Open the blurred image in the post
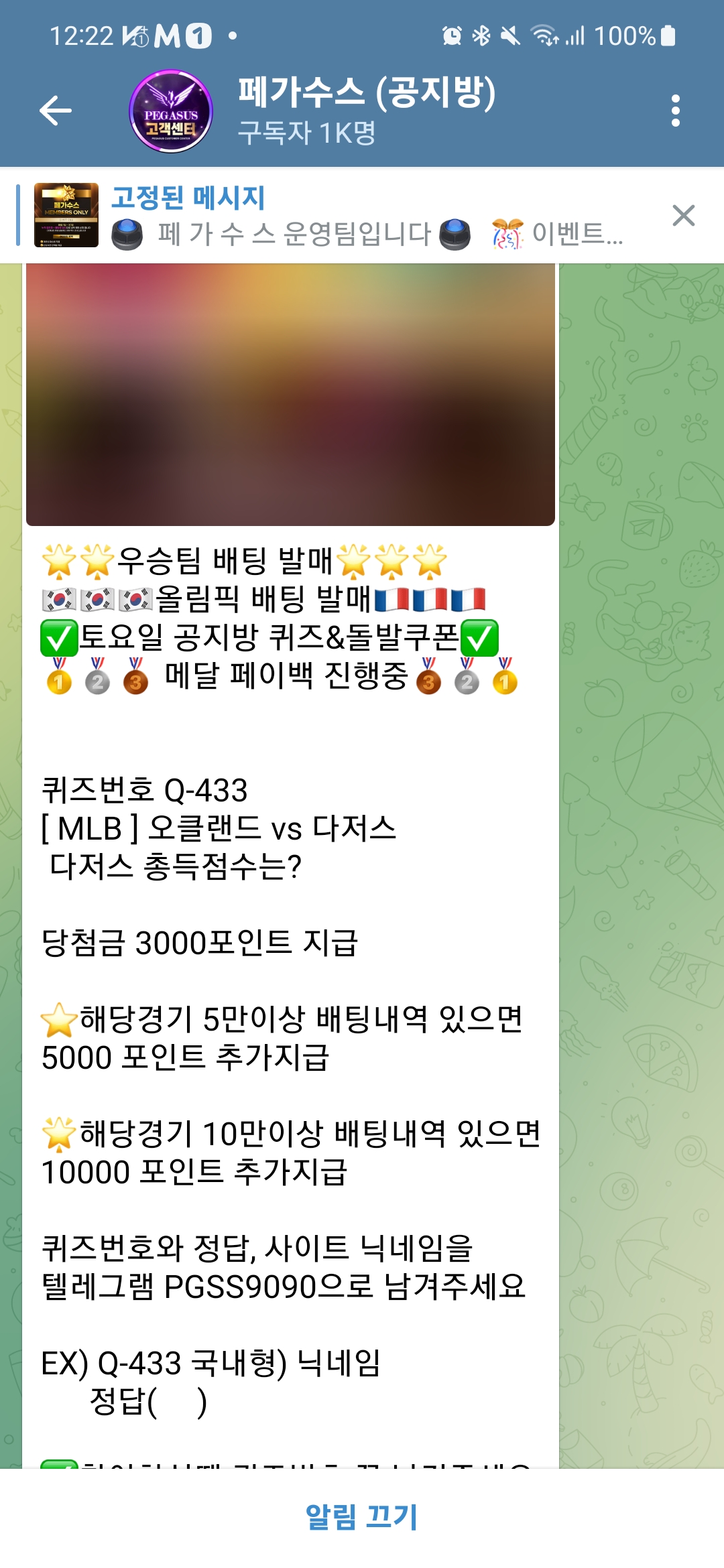Viewport: 724px width, 1568px height. pos(290,394)
